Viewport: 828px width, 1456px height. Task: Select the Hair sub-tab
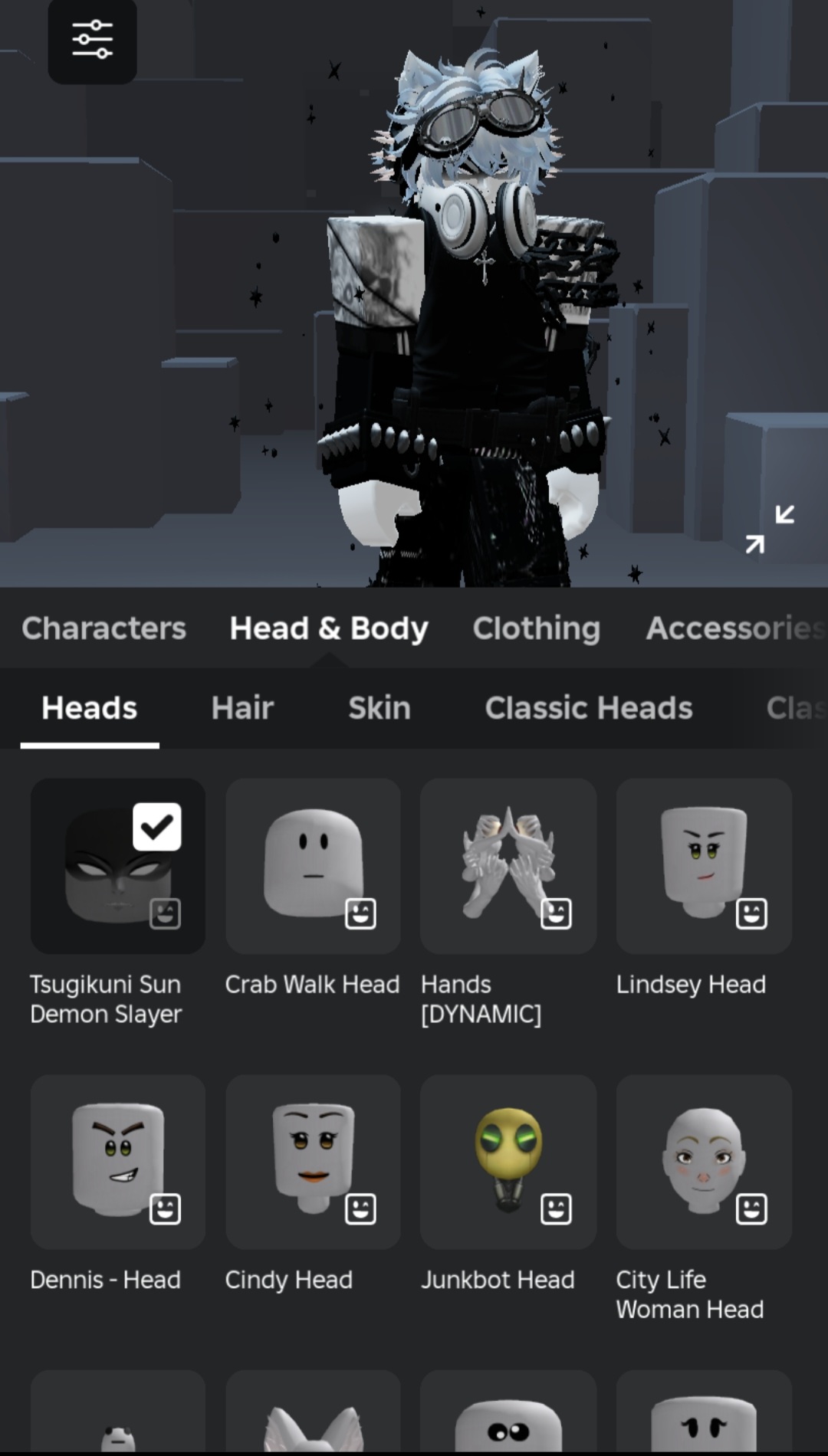(x=242, y=708)
